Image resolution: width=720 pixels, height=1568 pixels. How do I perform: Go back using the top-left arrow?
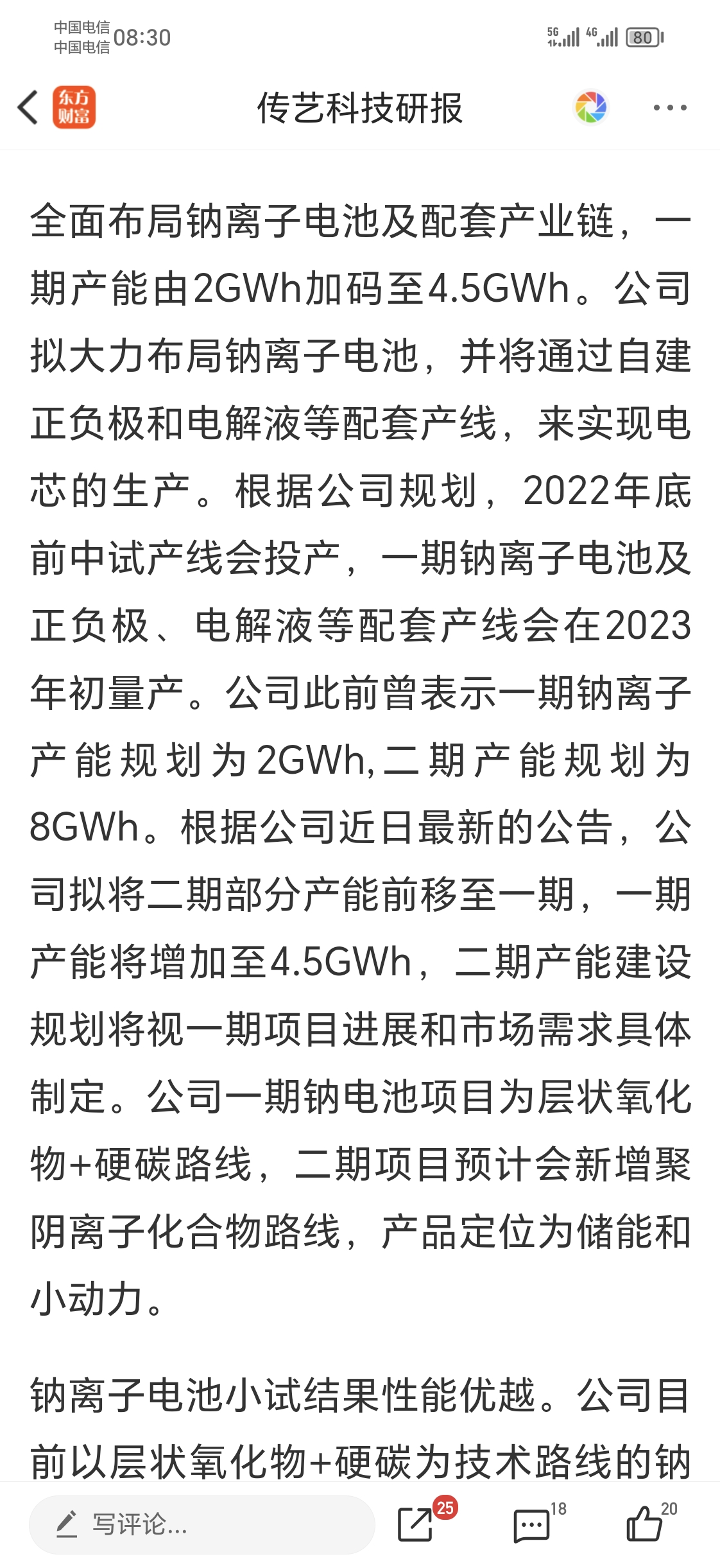[28, 107]
